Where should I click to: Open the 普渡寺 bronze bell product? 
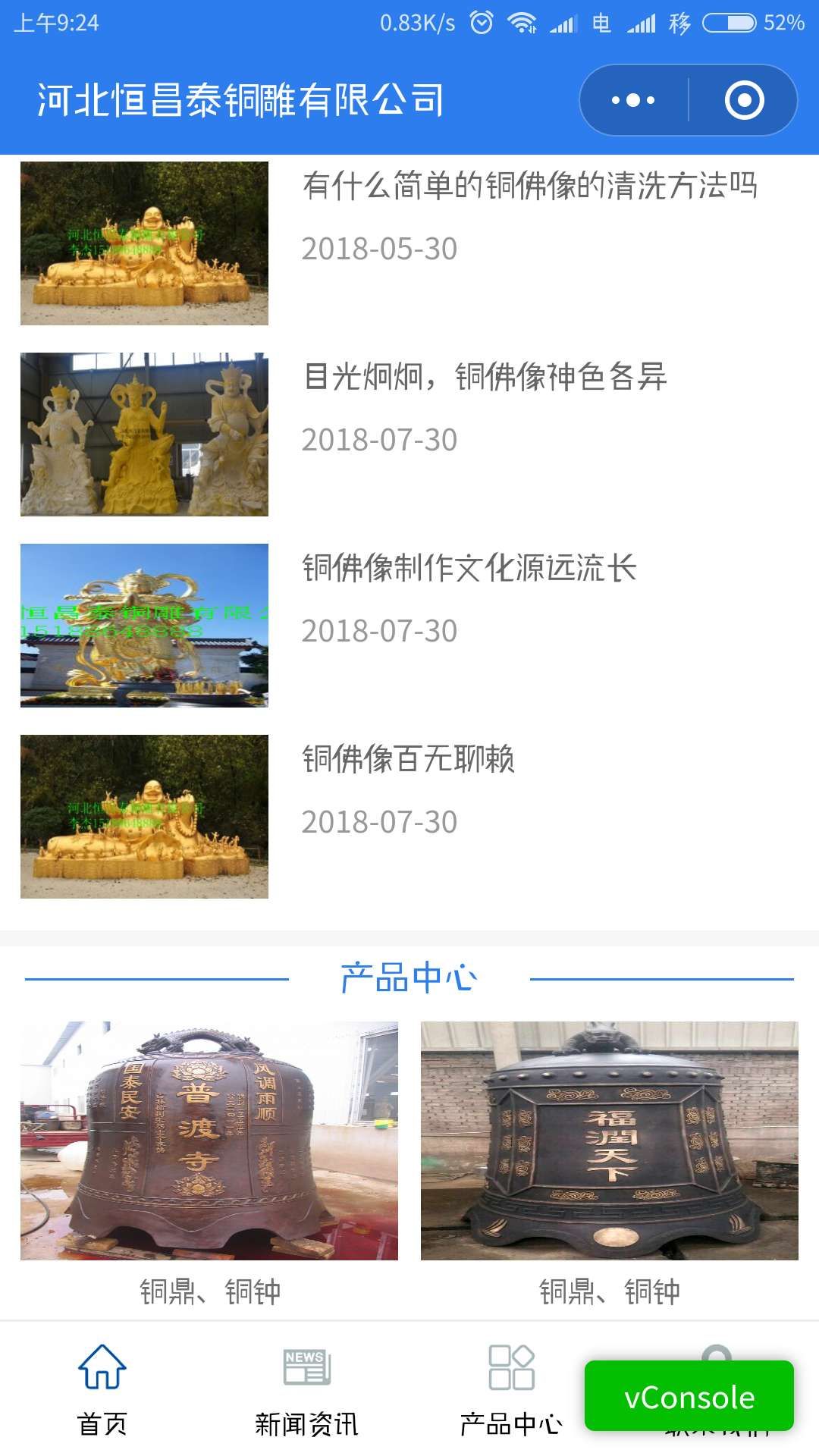pyautogui.click(x=209, y=1141)
